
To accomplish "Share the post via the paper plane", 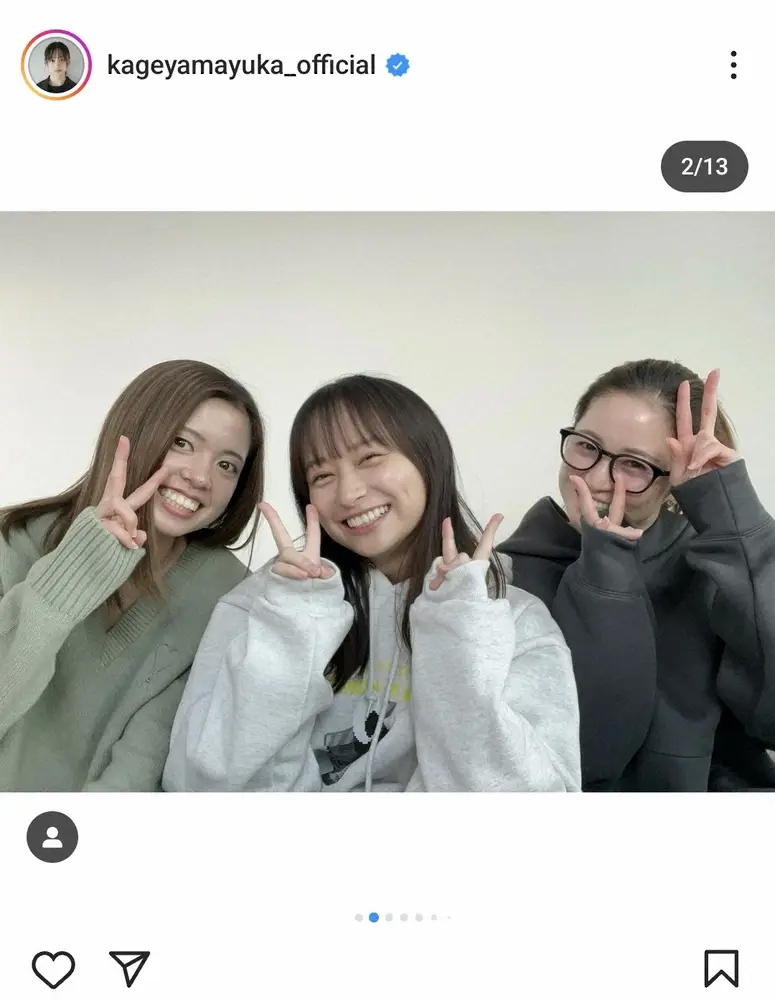I will tap(129, 969).
